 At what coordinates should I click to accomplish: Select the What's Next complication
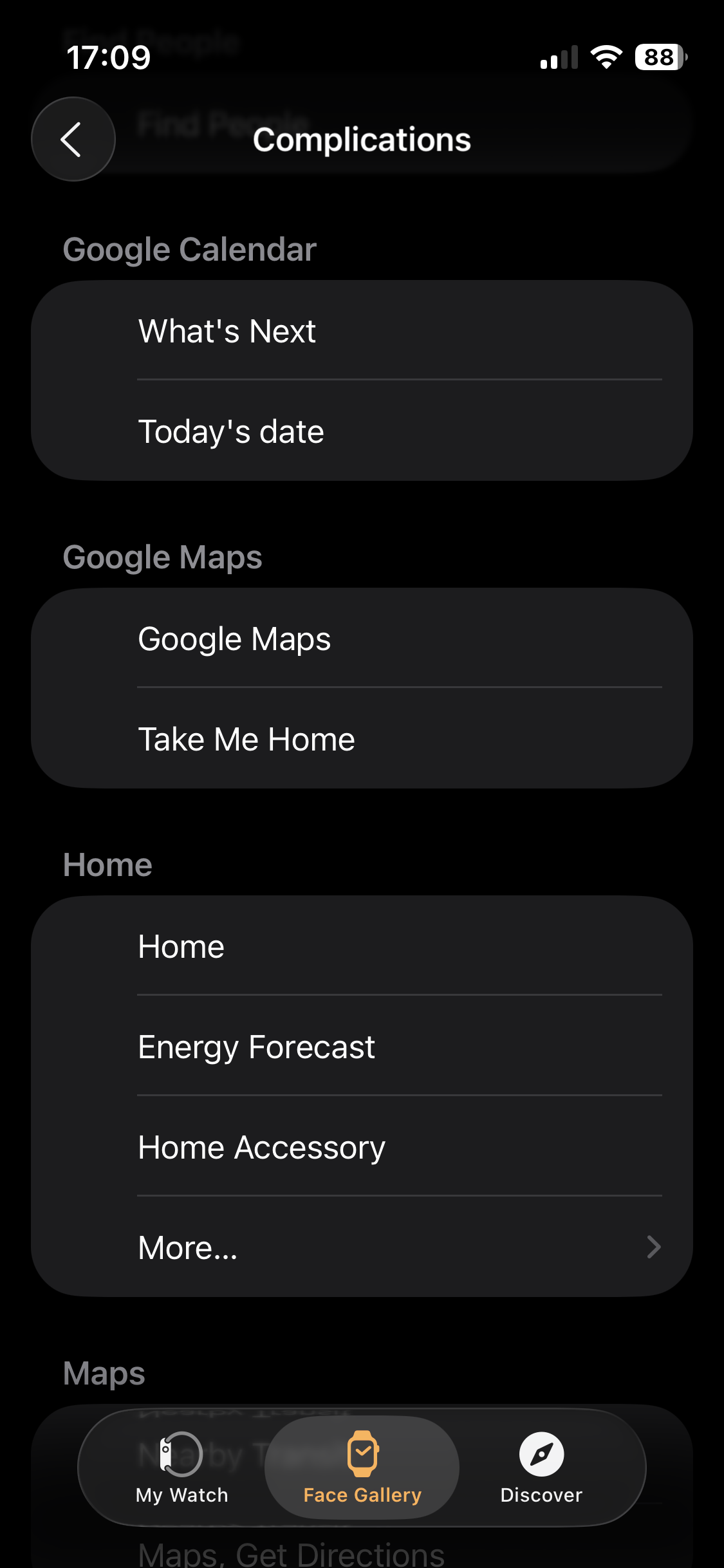(x=360, y=331)
